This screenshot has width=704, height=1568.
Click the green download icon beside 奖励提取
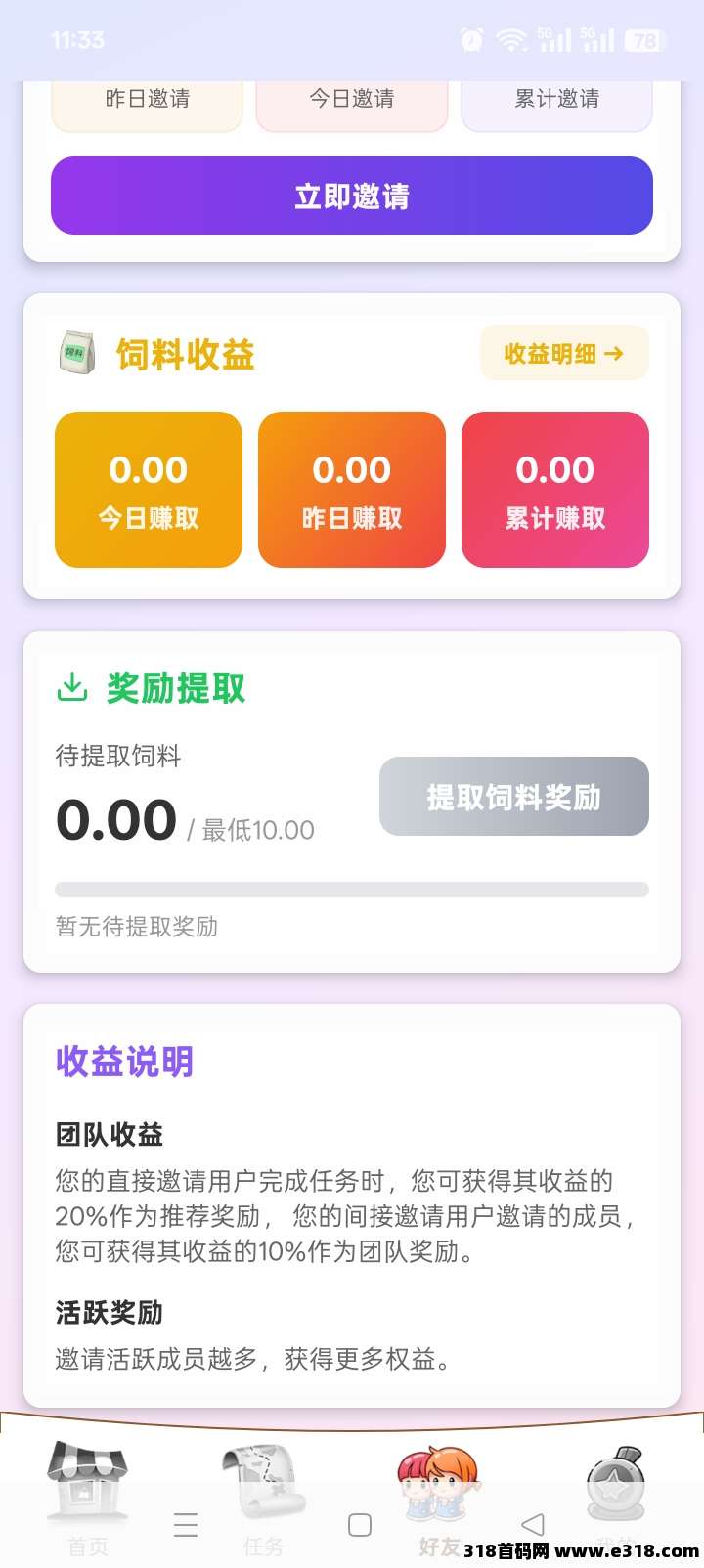click(x=70, y=687)
